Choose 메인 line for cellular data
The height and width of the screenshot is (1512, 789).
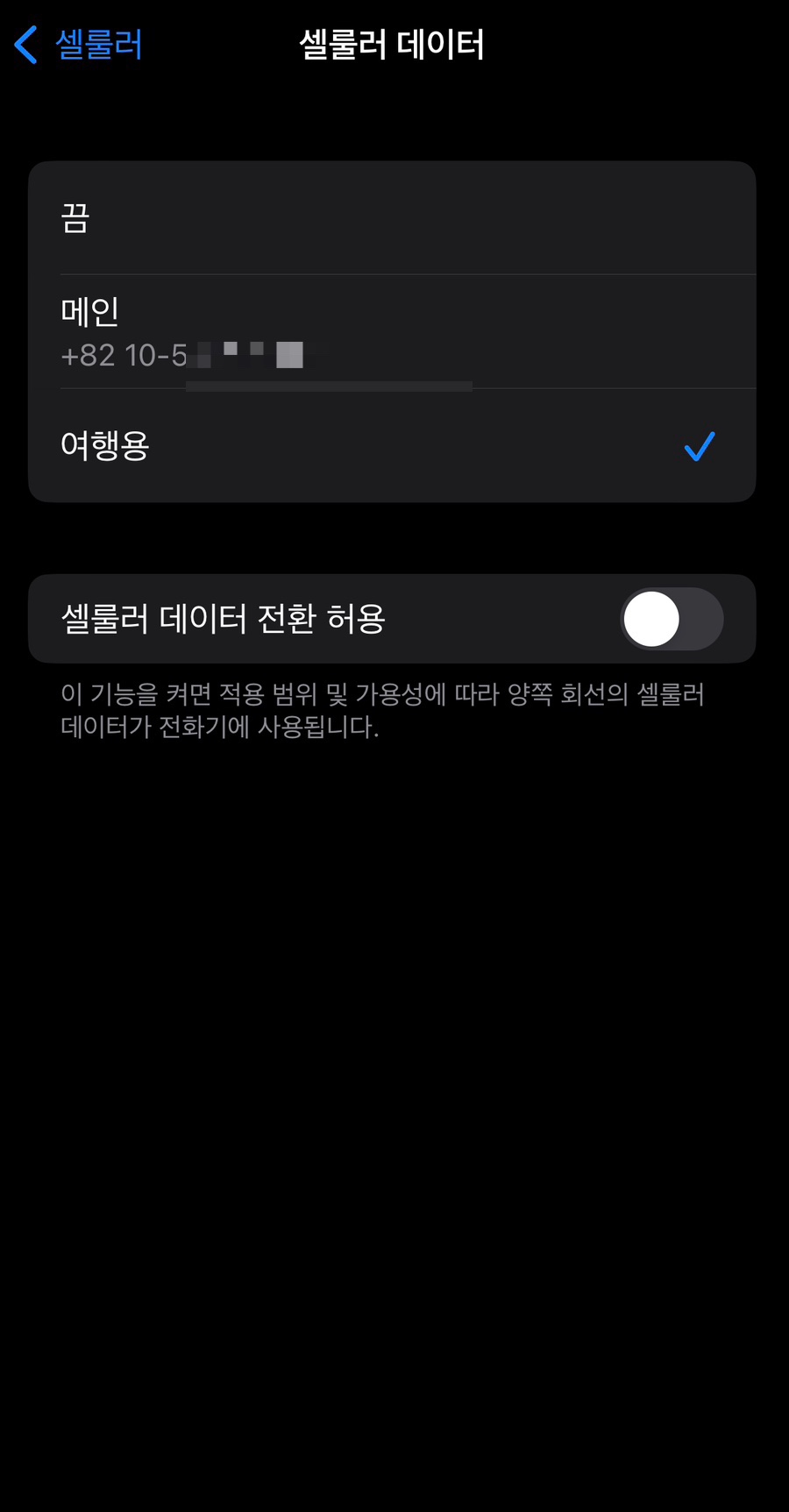[x=392, y=331]
